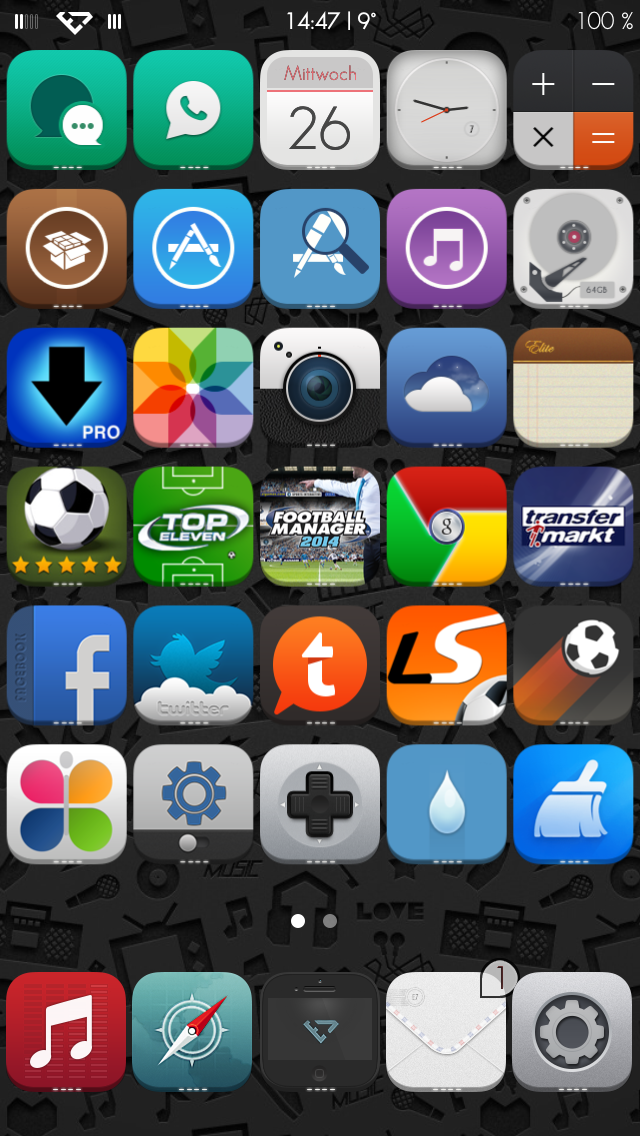The image size is (640, 1136).
Task: Launch the Transfermarkt app
Action: tap(573, 525)
